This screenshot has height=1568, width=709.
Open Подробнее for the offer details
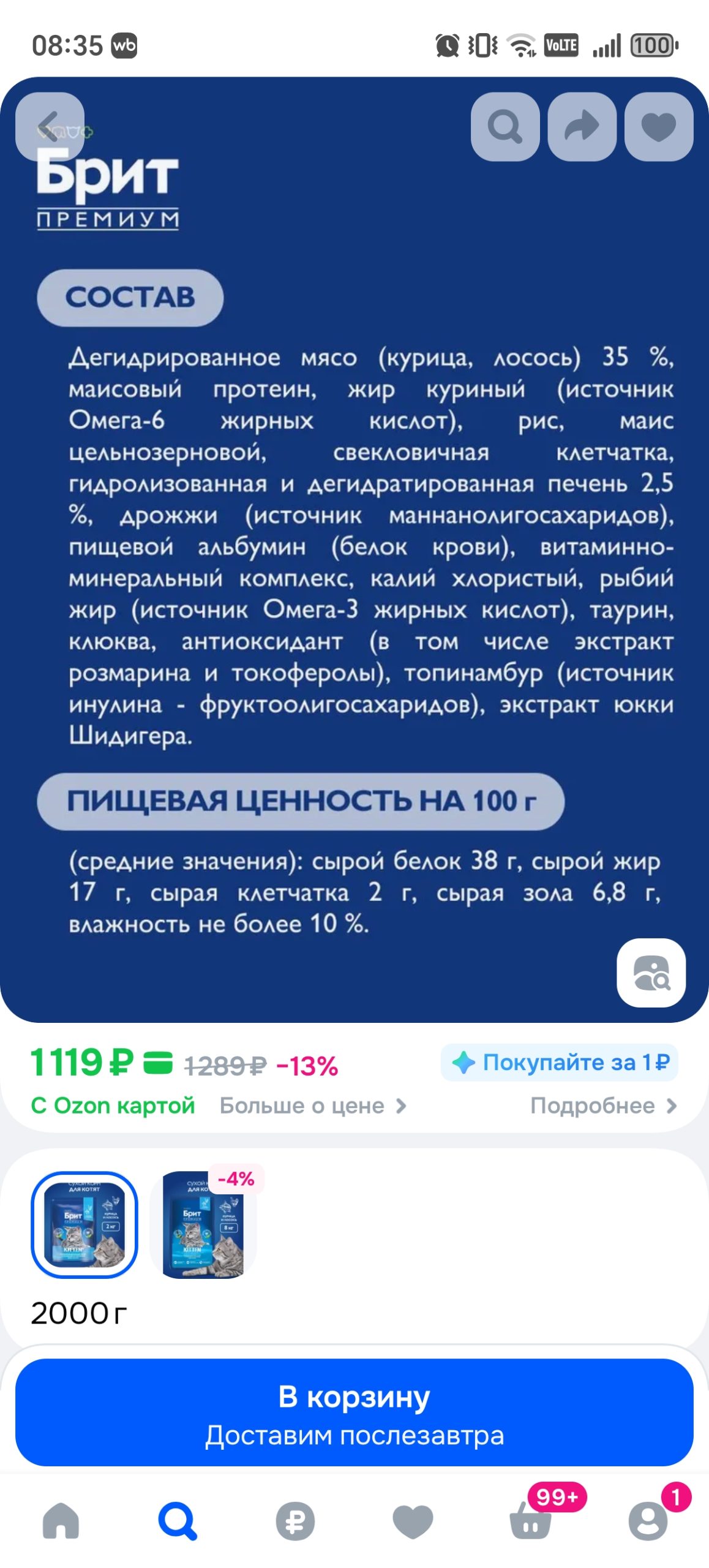coord(603,1106)
